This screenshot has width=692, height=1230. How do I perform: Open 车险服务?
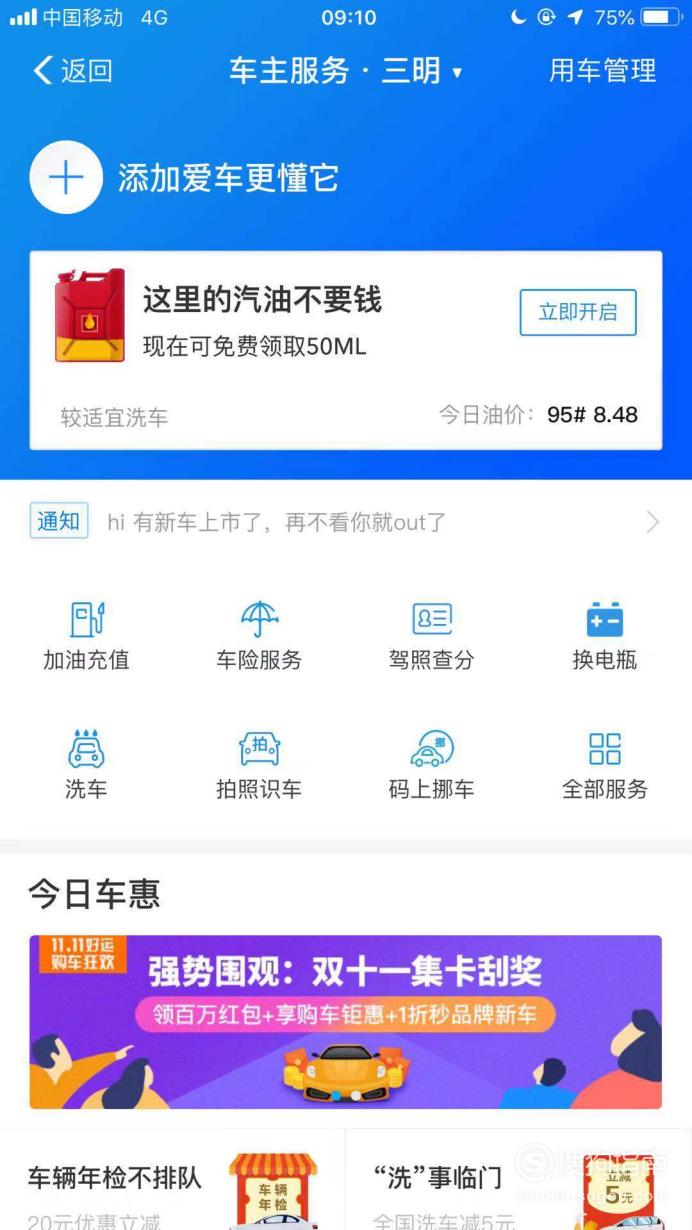click(259, 636)
